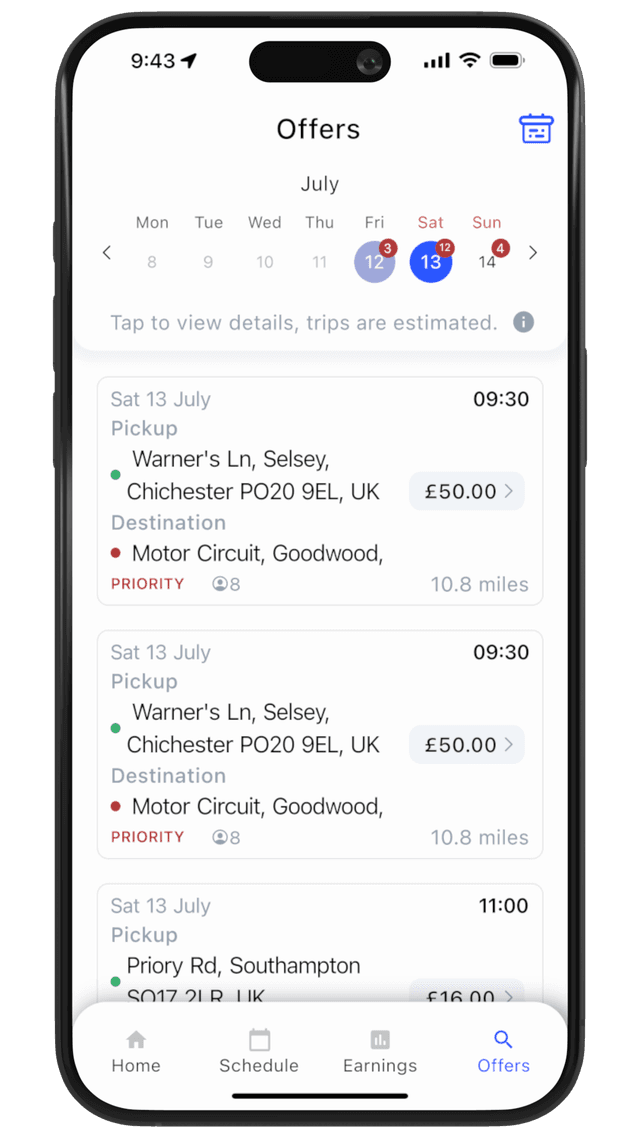
Task: Switch to the Earnings tab
Action: click(380, 1051)
